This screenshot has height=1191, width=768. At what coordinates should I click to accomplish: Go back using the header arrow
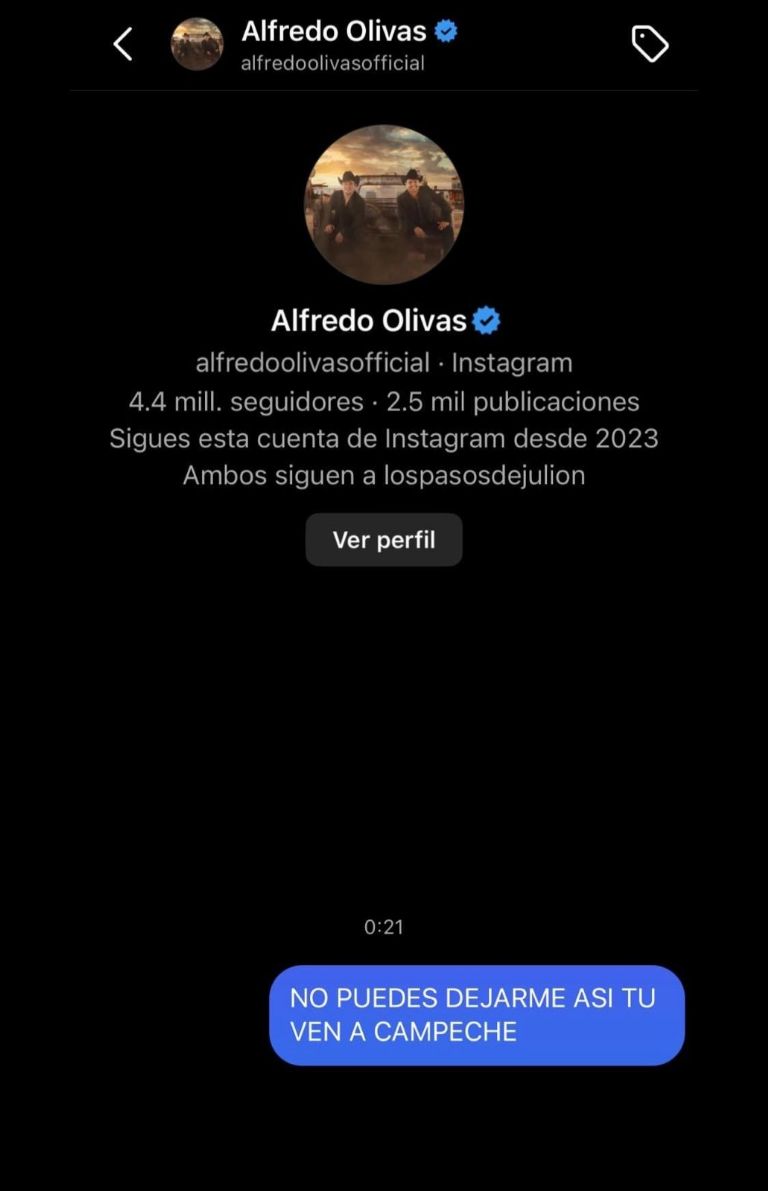click(123, 44)
